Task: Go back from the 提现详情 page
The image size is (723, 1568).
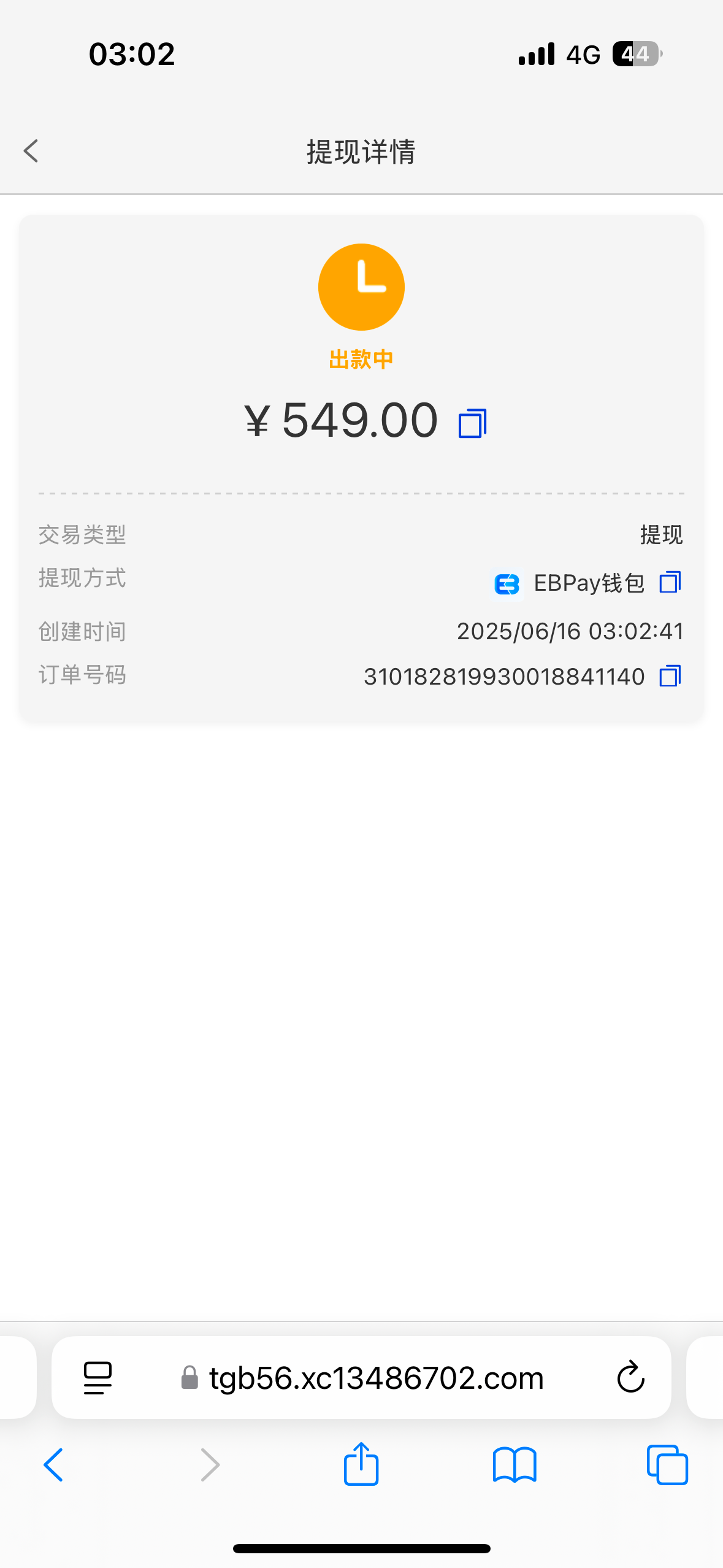Action: coord(31,151)
